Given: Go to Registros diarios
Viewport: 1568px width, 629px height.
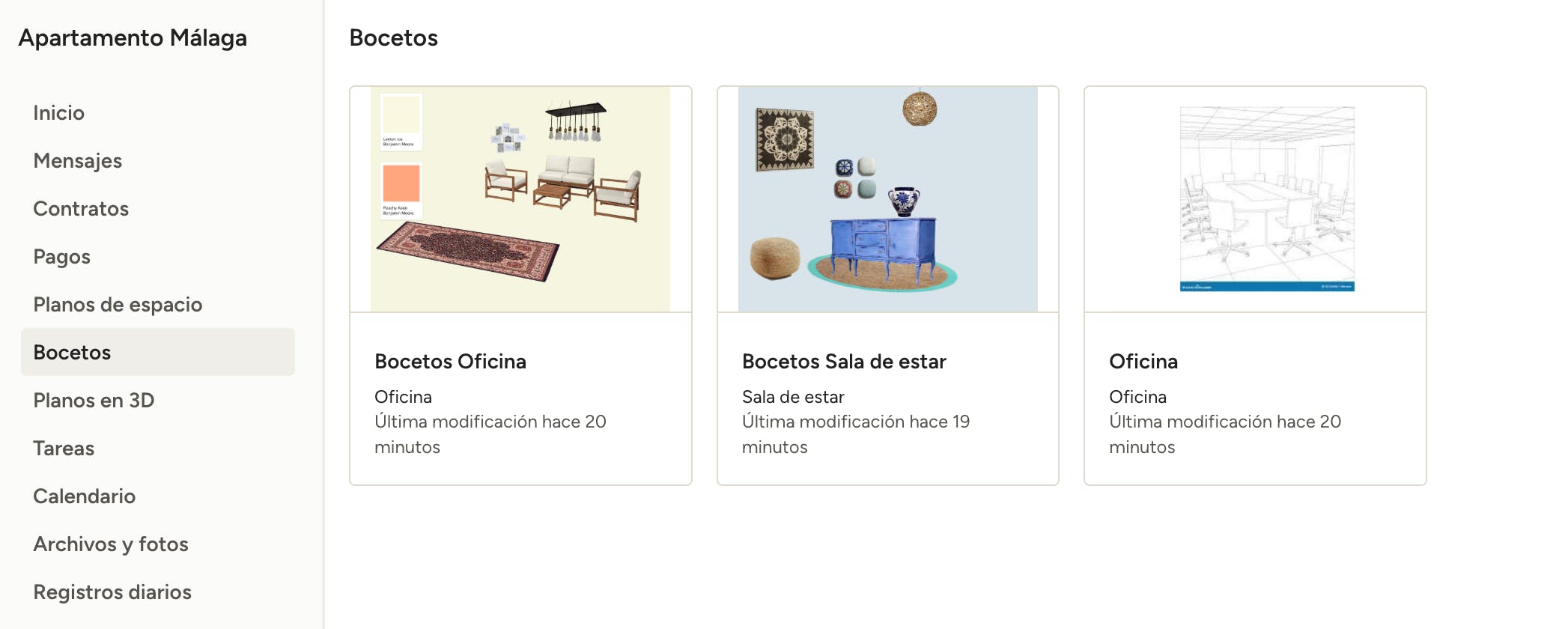Looking at the screenshot, I should 112,592.
